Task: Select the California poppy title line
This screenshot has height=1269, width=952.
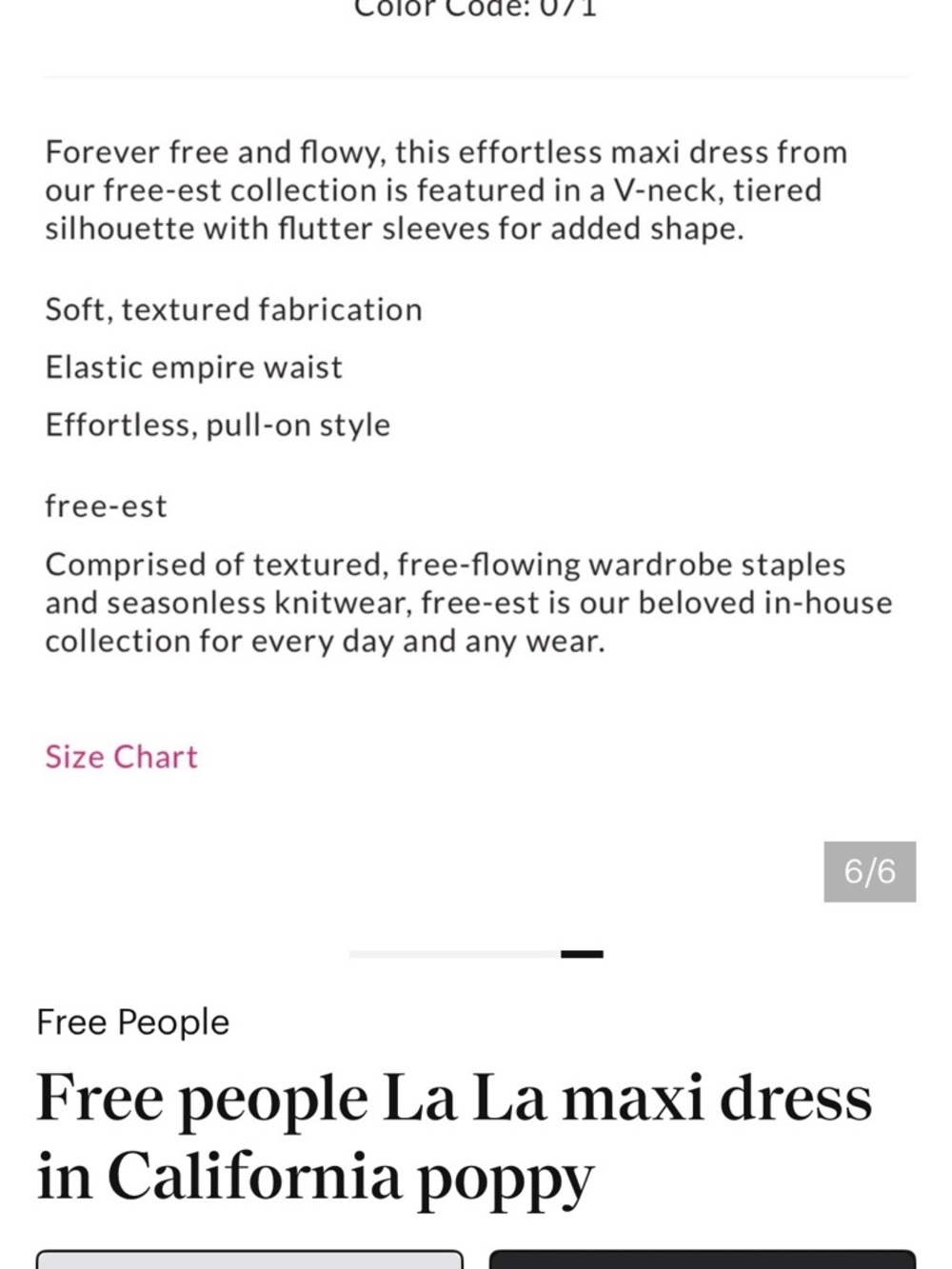Action: [x=314, y=1178]
